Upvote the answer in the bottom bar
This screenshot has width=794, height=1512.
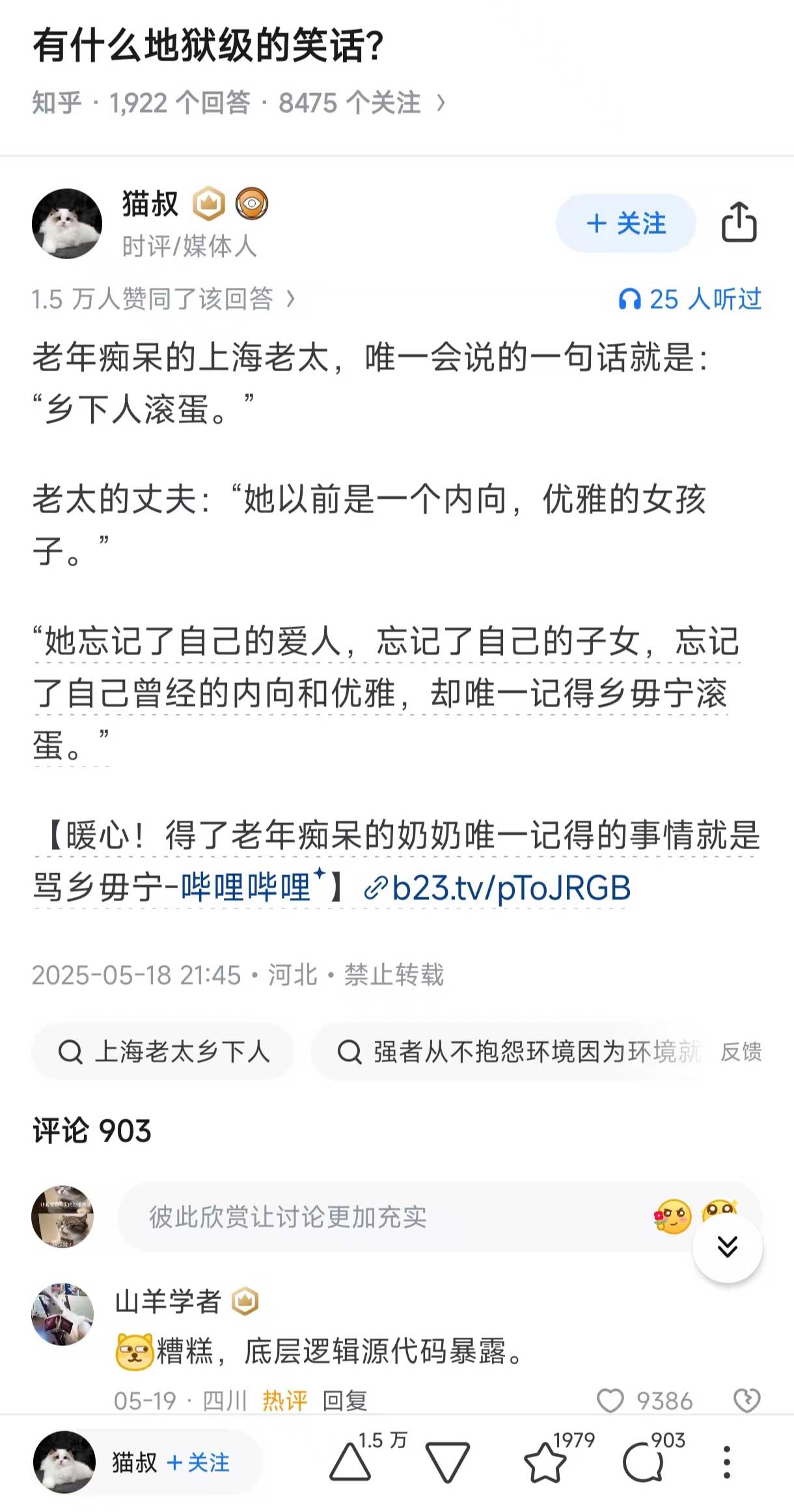click(x=350, y=1463)
